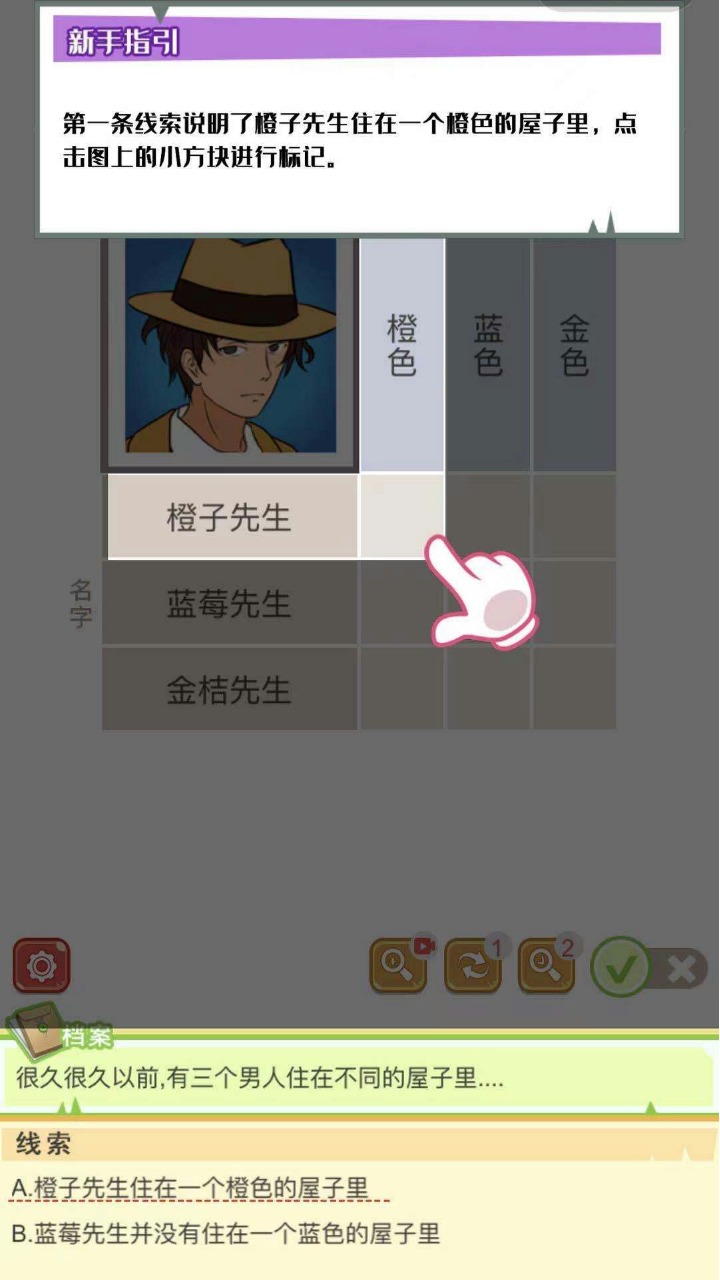This screenshot has height=1280, width=720.
Task: Mark the cell for 橙子先生 and 金色
Action: pyautogui.click(x=574, y=516)
